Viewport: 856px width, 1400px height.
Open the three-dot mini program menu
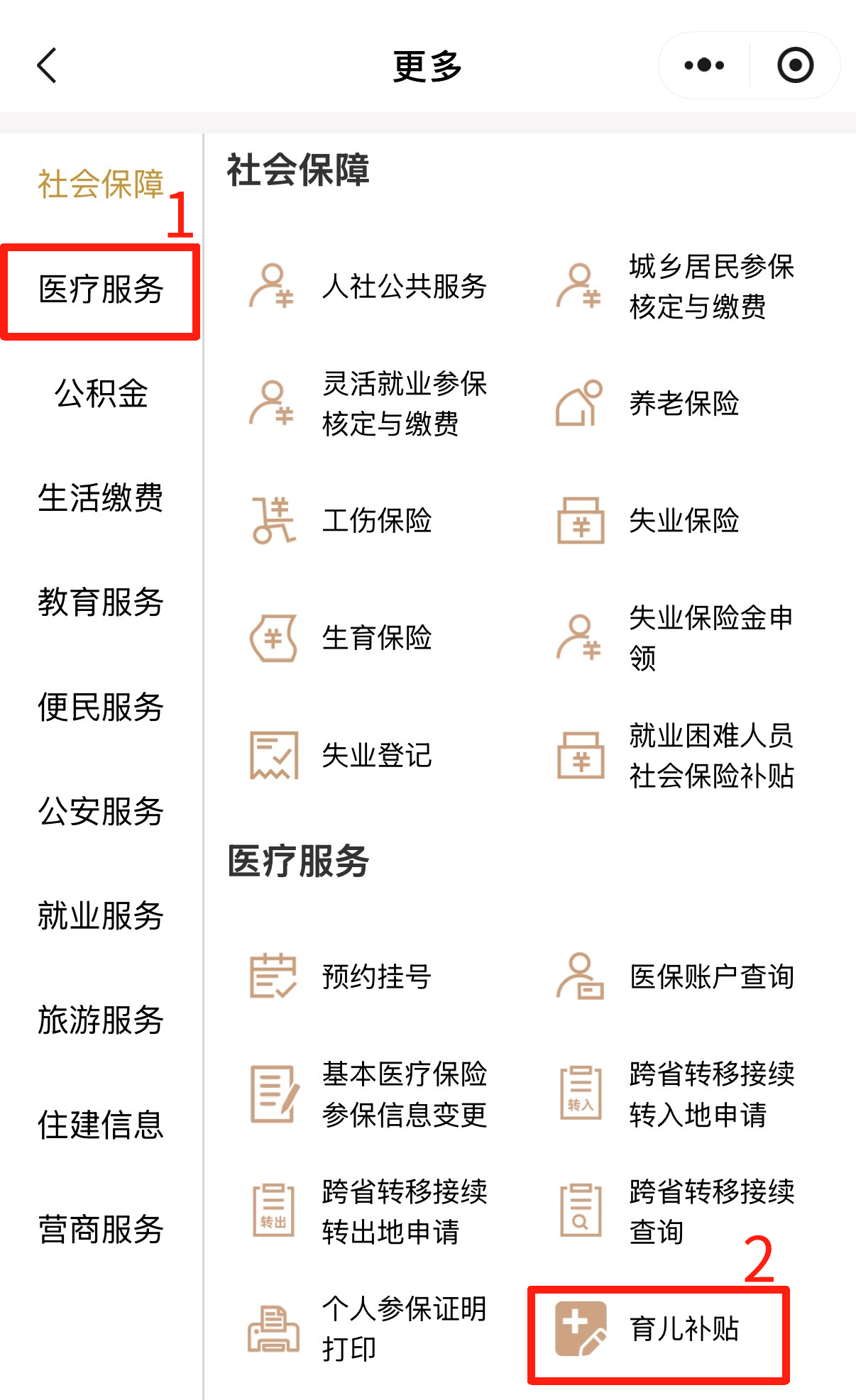point(704,66)
